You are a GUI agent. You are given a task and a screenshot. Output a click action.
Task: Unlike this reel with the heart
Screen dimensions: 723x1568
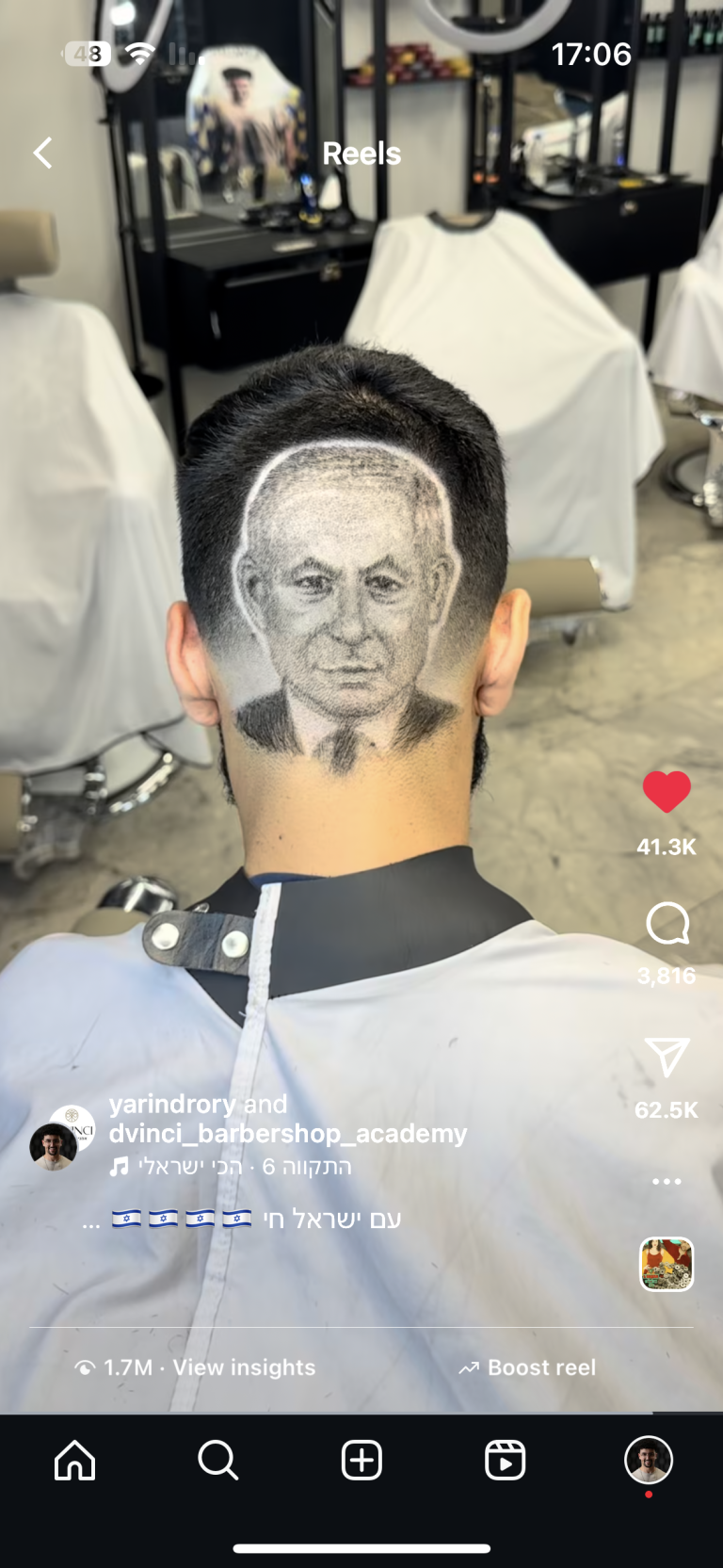point(667,792)
